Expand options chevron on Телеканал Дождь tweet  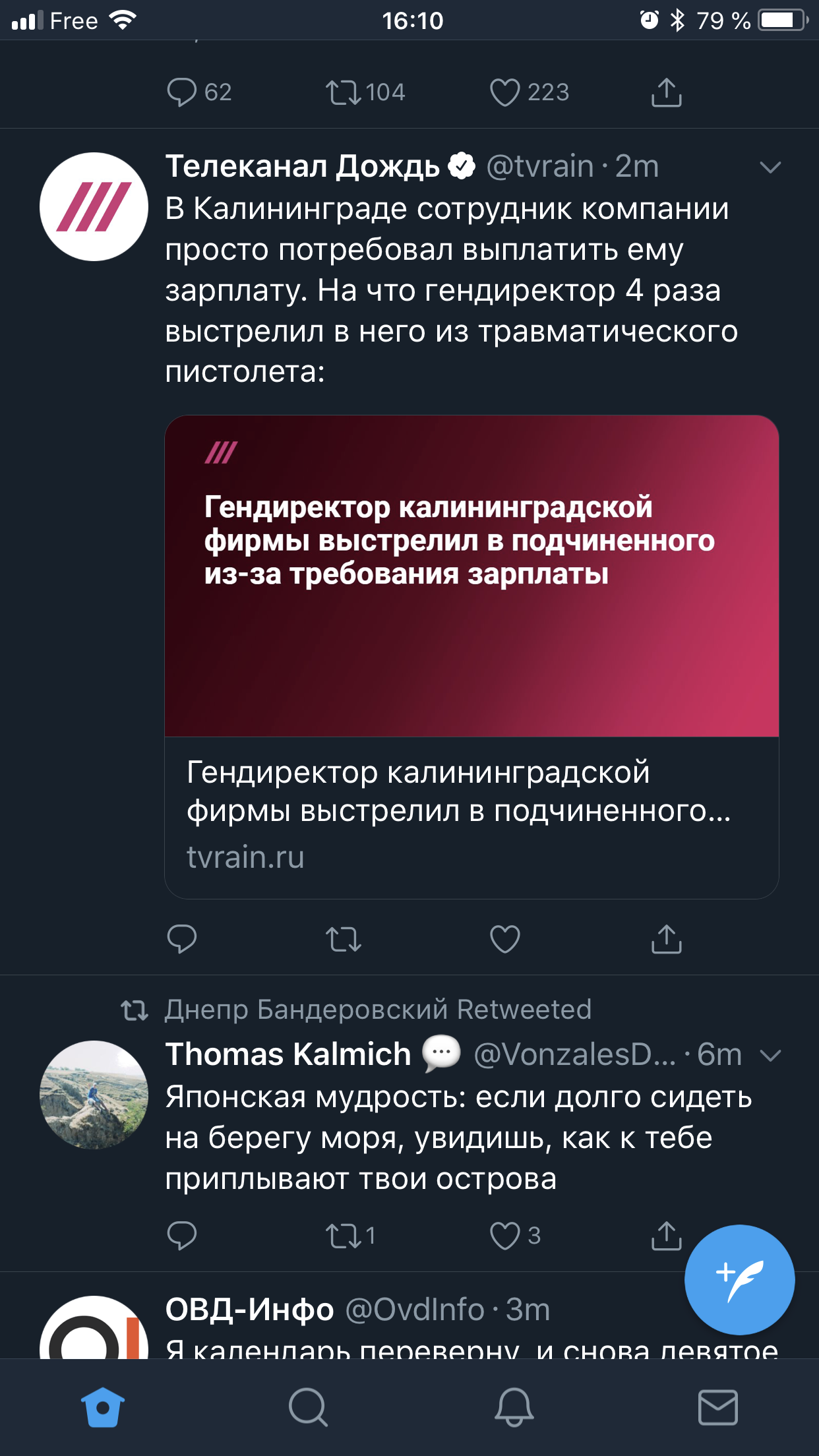(770, 167)
